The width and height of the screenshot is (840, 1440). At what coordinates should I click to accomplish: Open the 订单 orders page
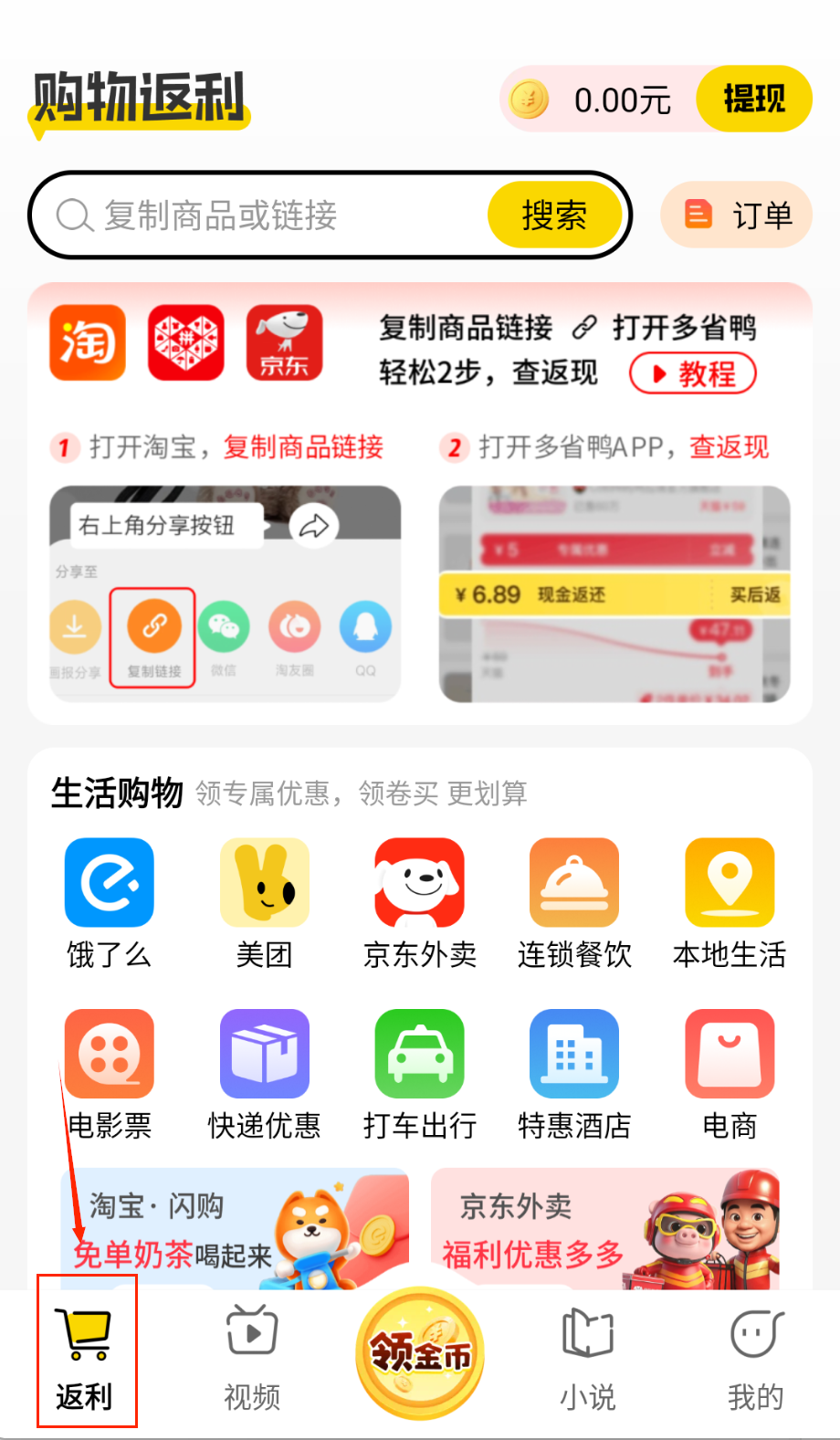tap(737, 215)
